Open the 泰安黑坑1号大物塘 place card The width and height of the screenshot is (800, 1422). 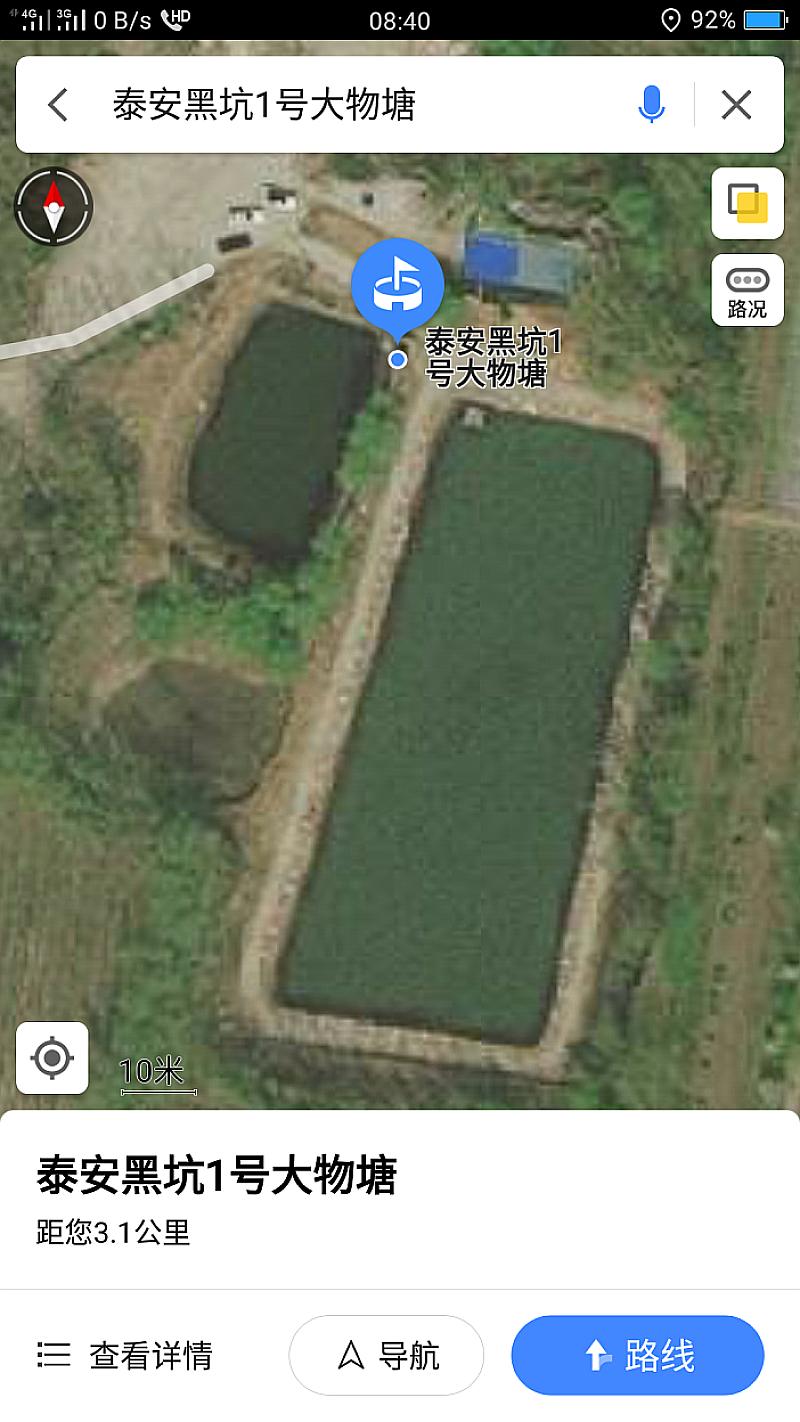217,1176
